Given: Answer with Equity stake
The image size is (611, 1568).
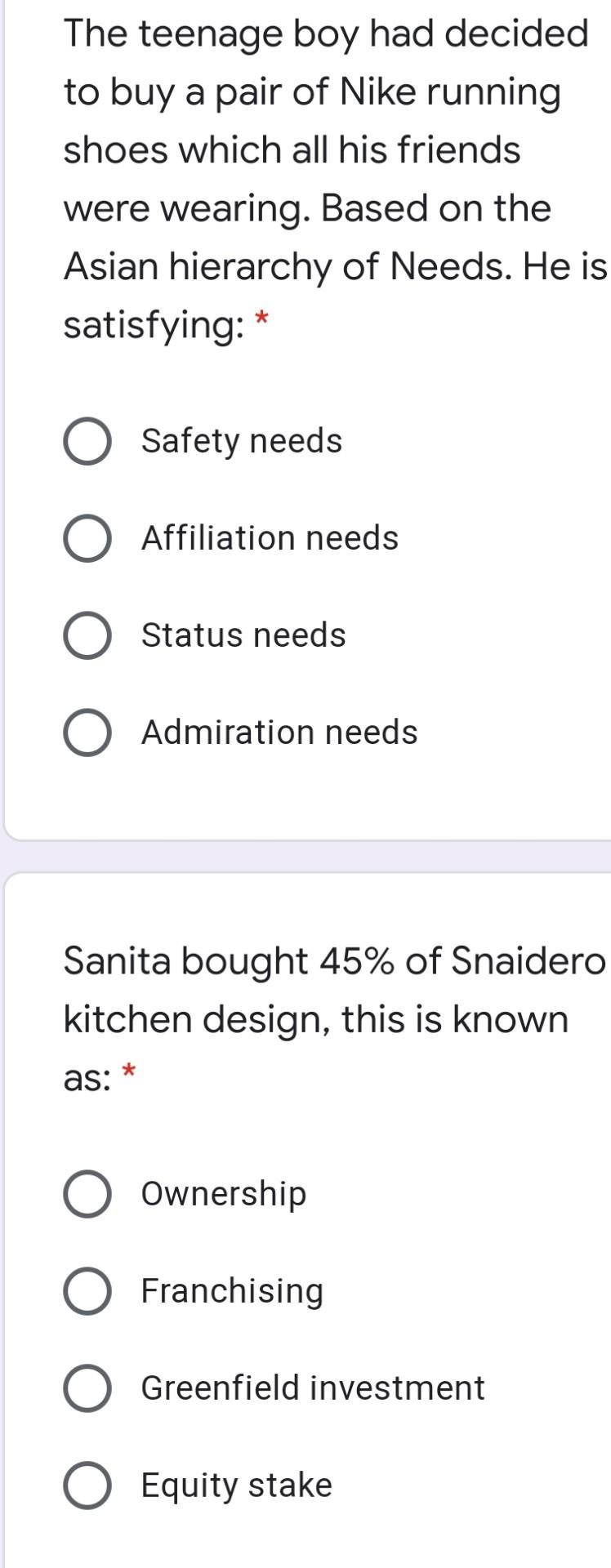Looking at the screenshot, I should click(x=87, y=1486).
